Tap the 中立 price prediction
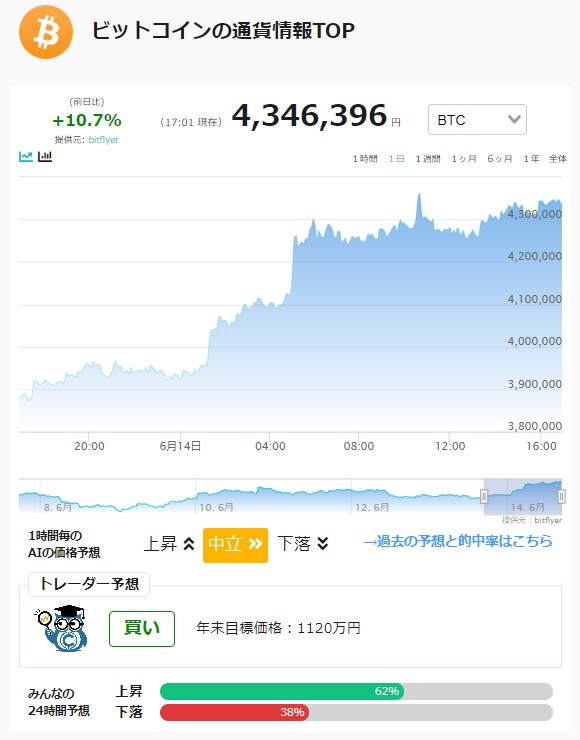This screenshot has width=580, height=740. pyautogui.click(x=235, y=545)
